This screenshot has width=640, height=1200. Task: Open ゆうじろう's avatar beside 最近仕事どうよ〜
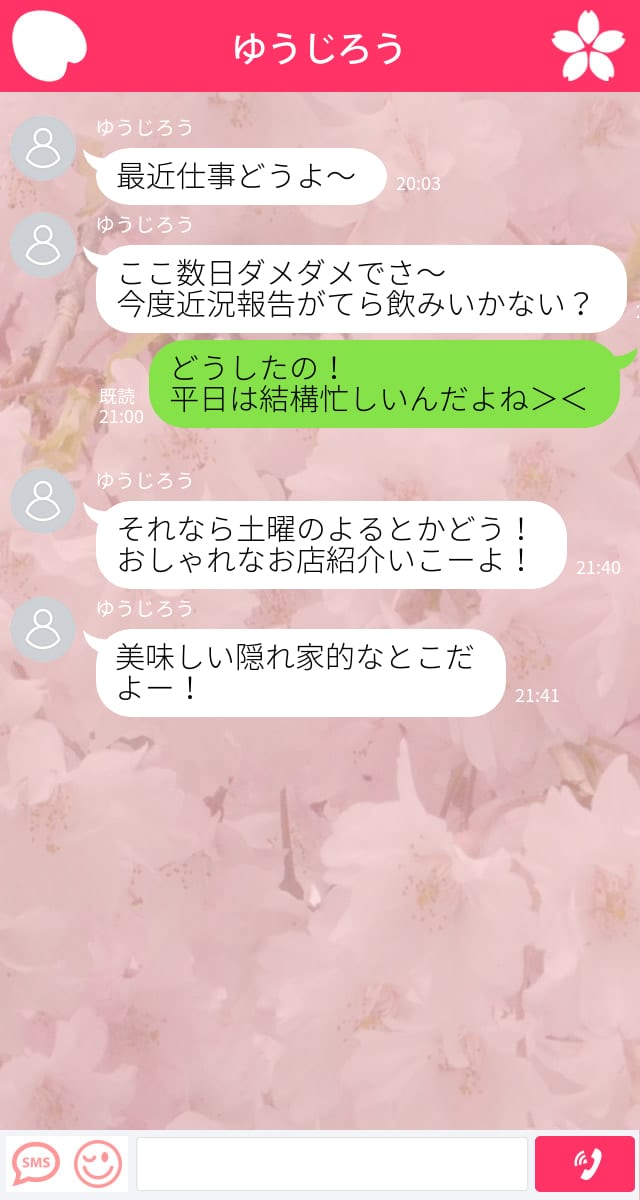coord(43,148)
